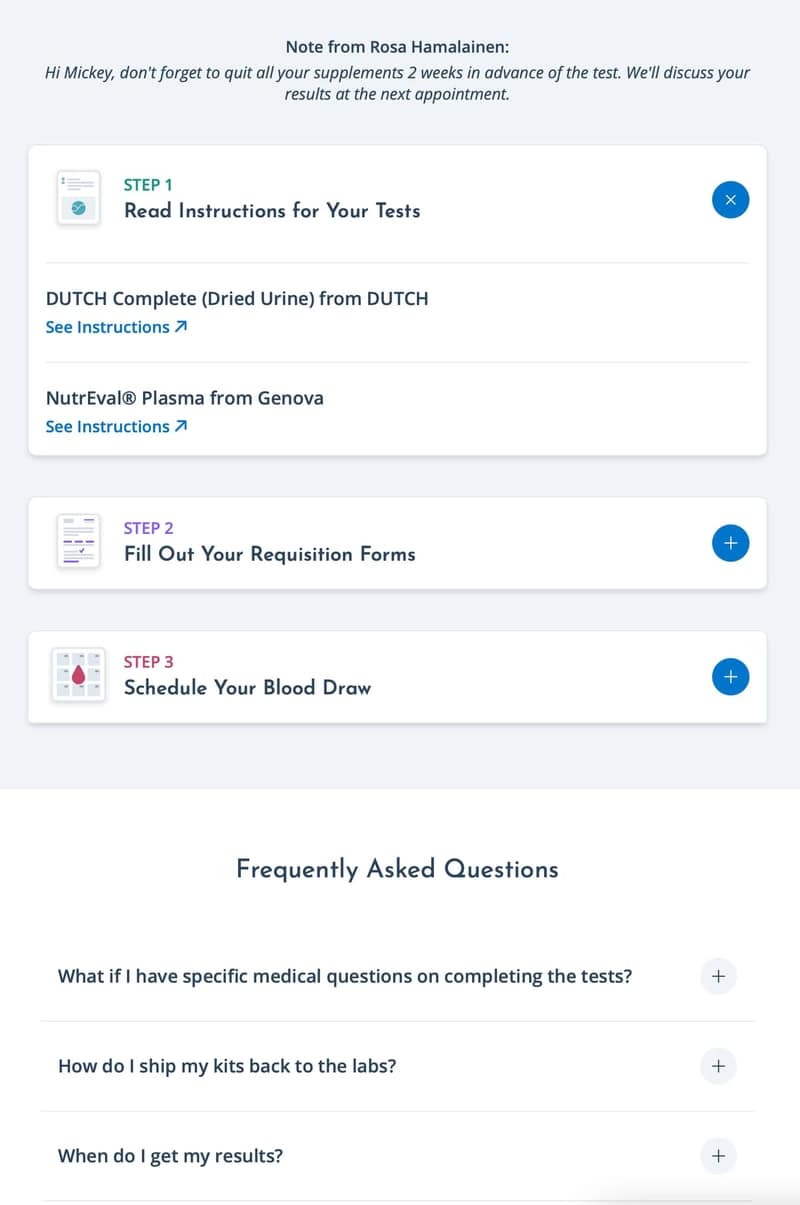Toggle the "Fill Out Your Requisition Forms" section
800x1205 pixels.
point(270,554)
